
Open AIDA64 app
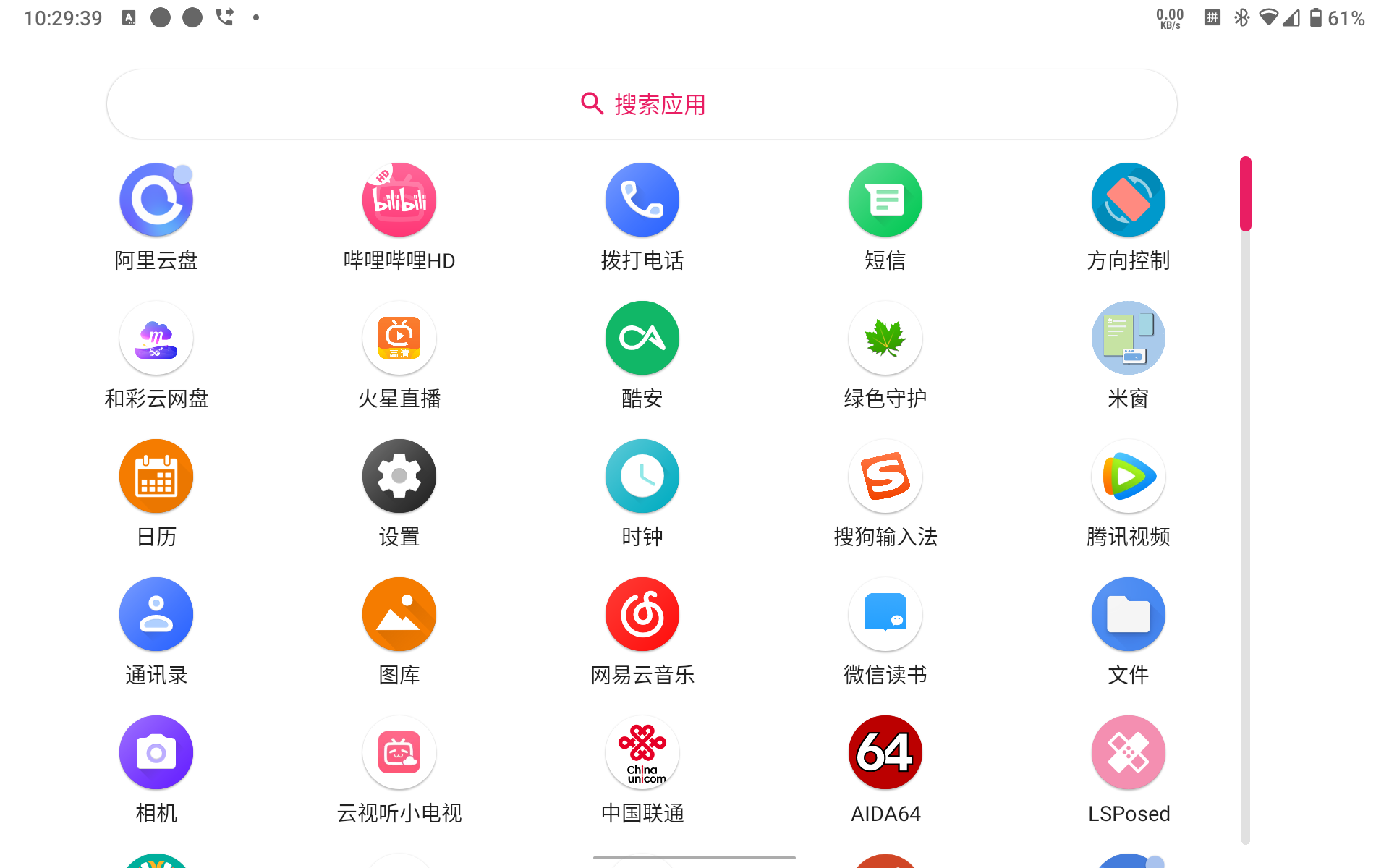[885, 753]
